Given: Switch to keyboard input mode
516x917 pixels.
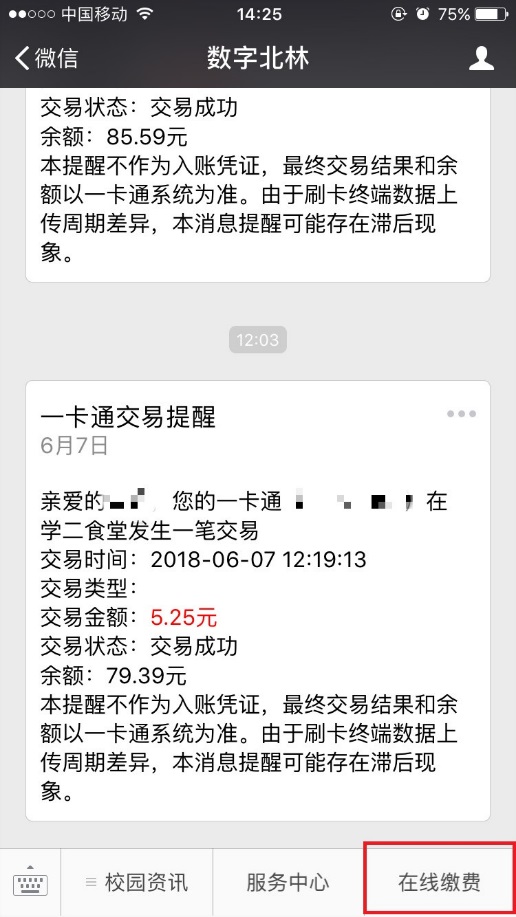Looking at the screenshot, I should [30, 882].
